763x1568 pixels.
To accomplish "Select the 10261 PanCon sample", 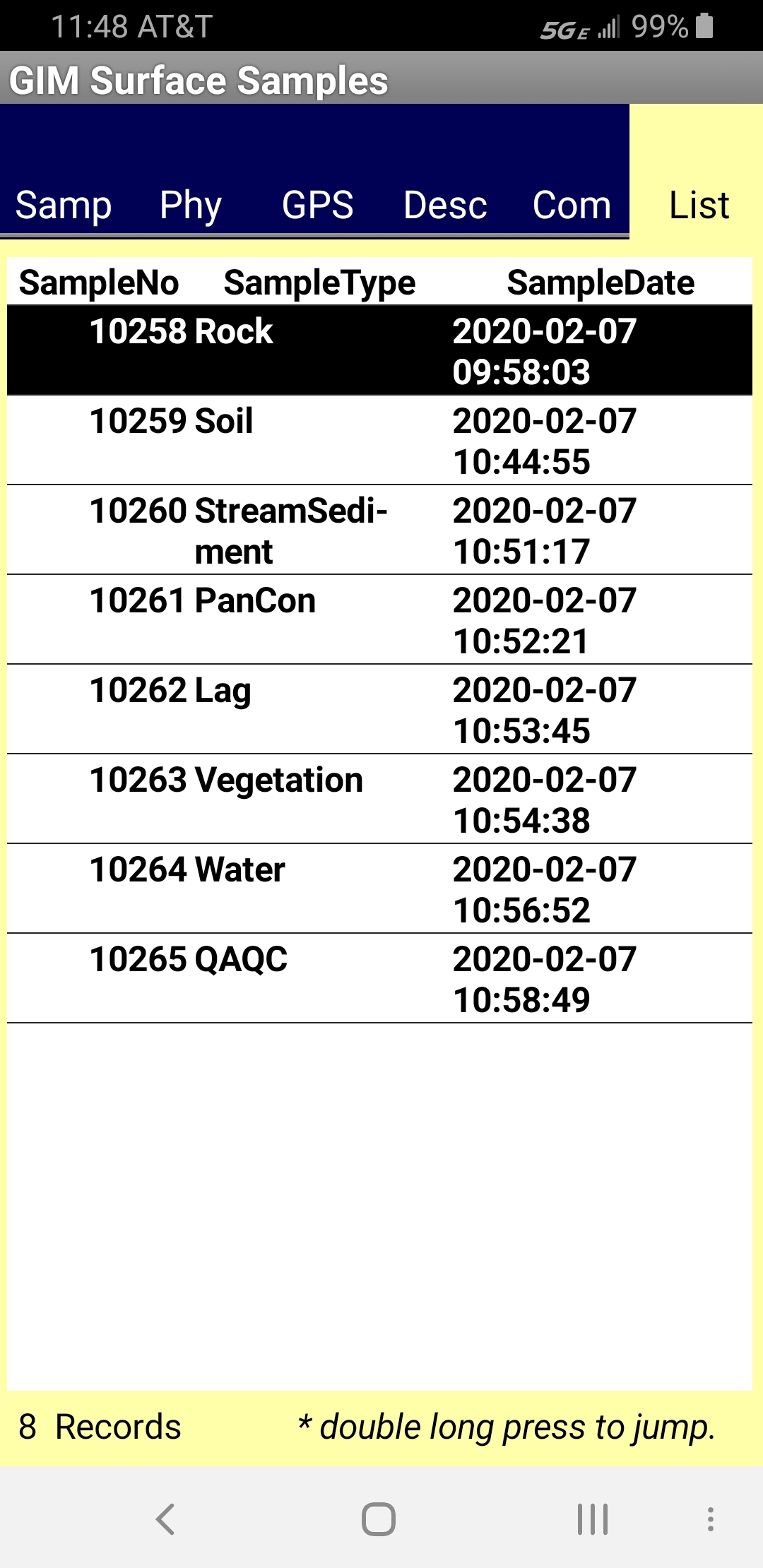I will tap(381, 620).
